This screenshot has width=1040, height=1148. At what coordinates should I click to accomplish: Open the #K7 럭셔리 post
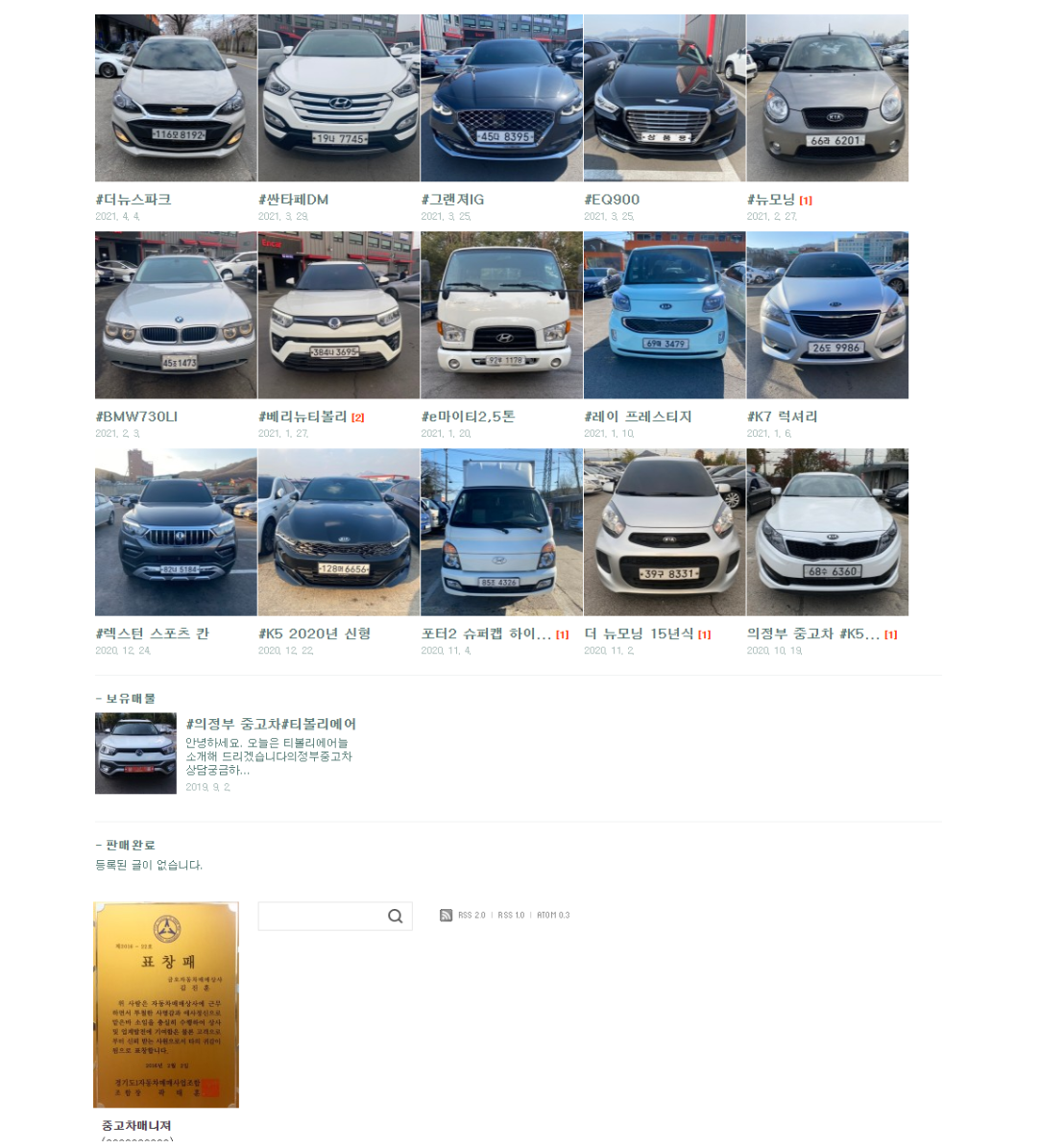[x=783, y=417]
